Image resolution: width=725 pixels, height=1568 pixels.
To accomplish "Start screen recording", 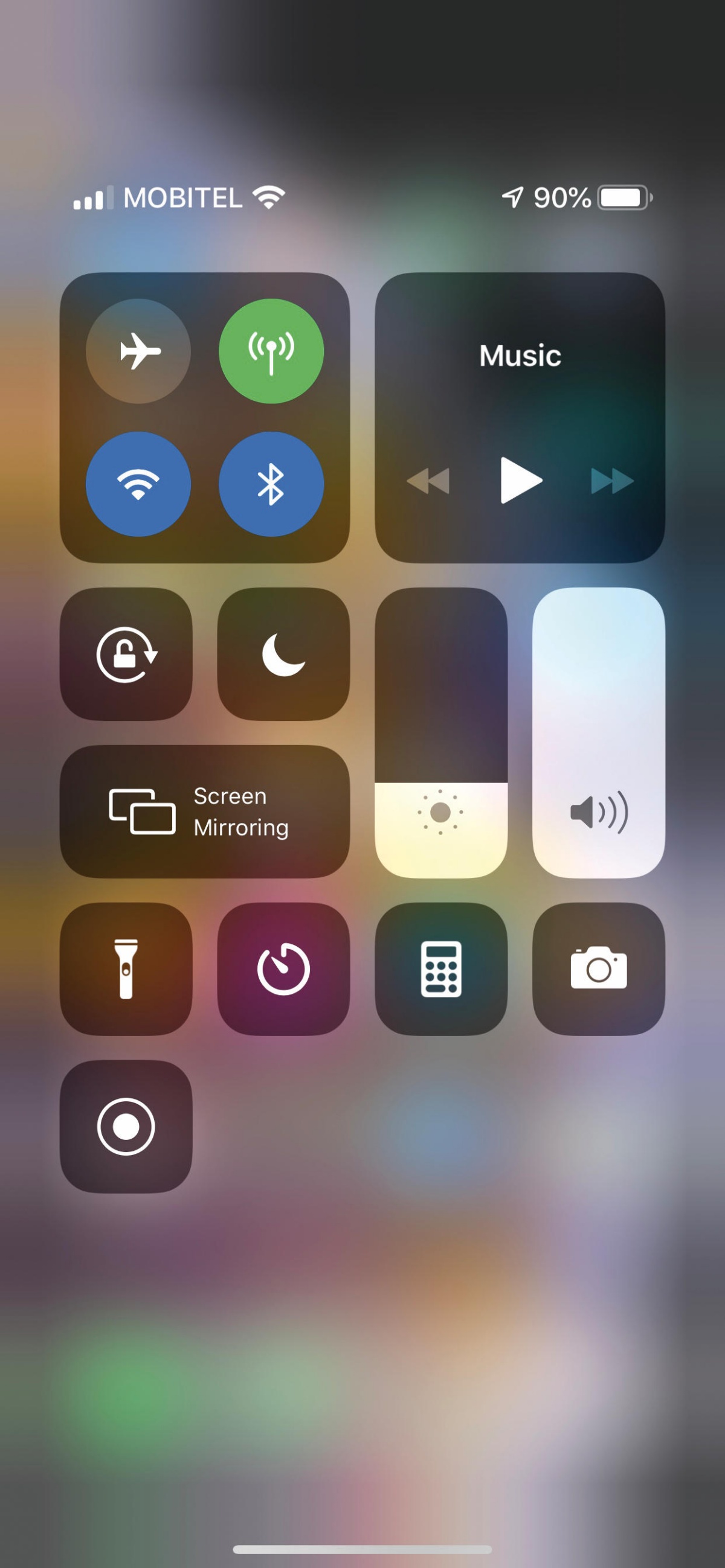I will pos(126,1126).
